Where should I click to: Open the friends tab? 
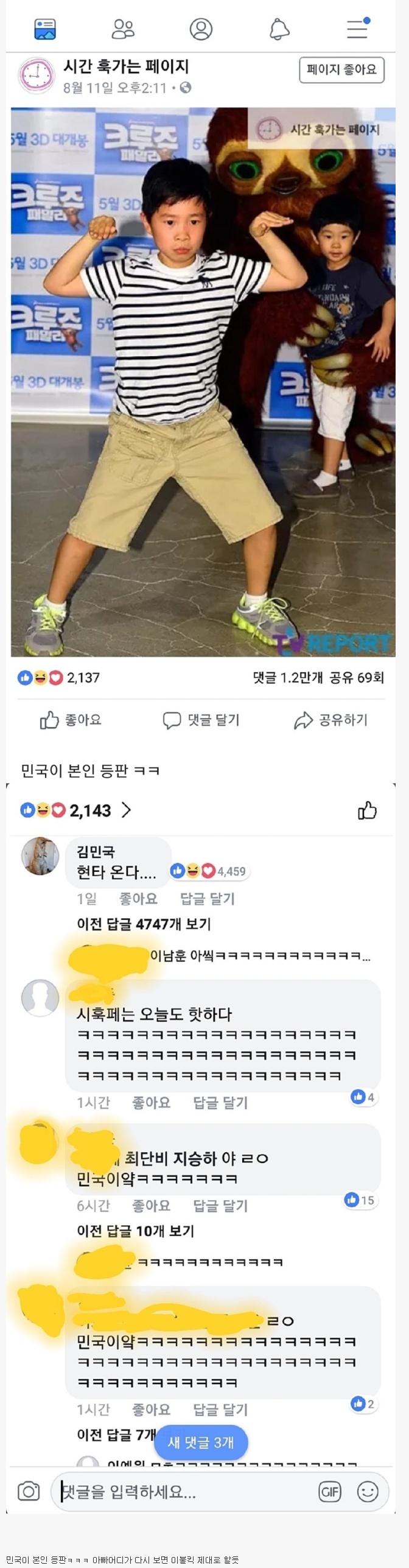click(123, 29)
